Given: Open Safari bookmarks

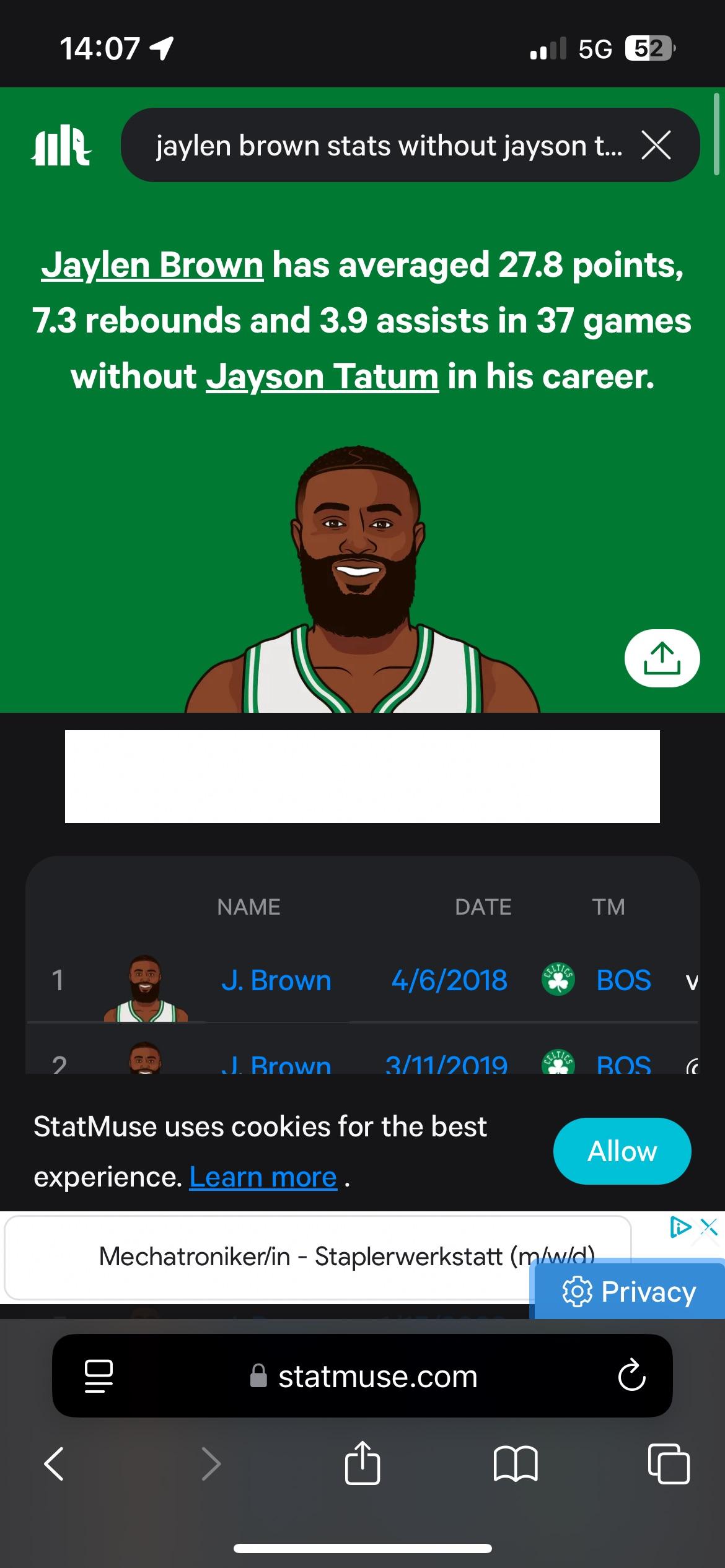Looking at the screenshot, I should [x=516, y=1464].
